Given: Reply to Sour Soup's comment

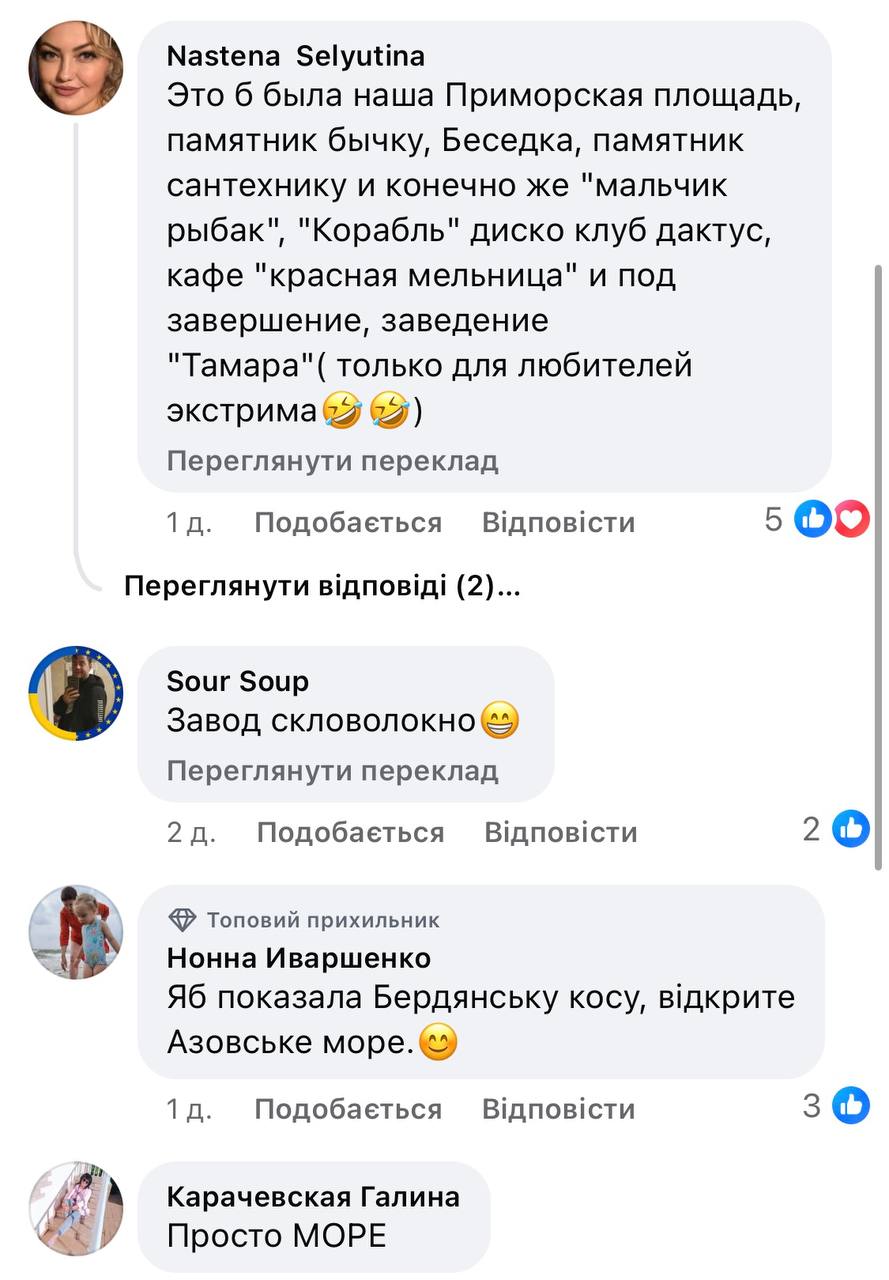Looking at the screenshot, I should (x=560, y=832).
